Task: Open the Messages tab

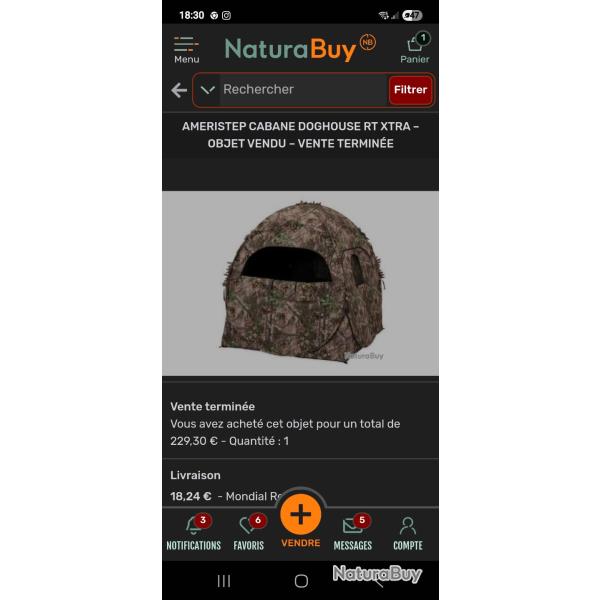Action: point(352,533)
